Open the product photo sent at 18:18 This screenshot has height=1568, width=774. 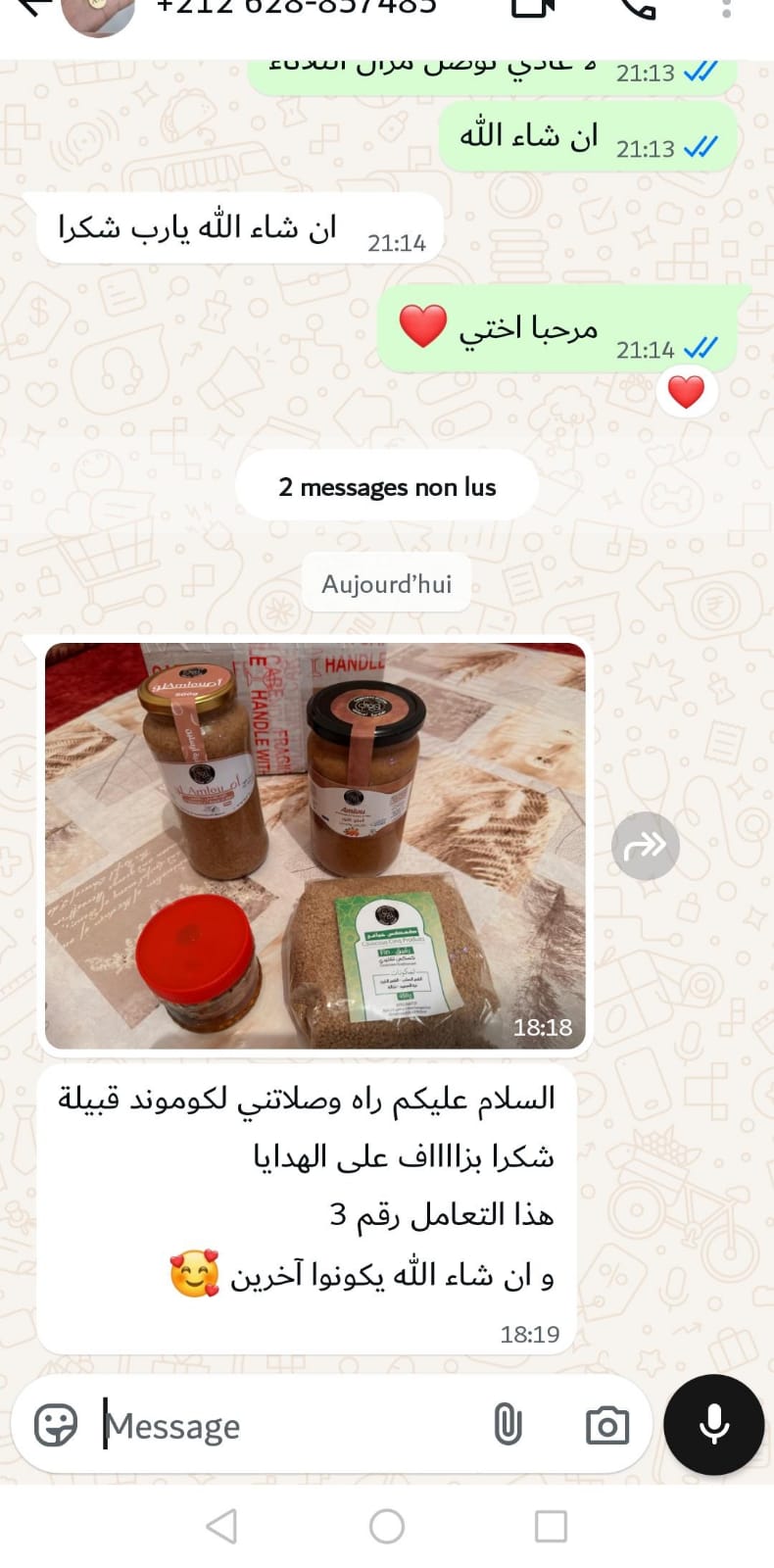point(314,845)
